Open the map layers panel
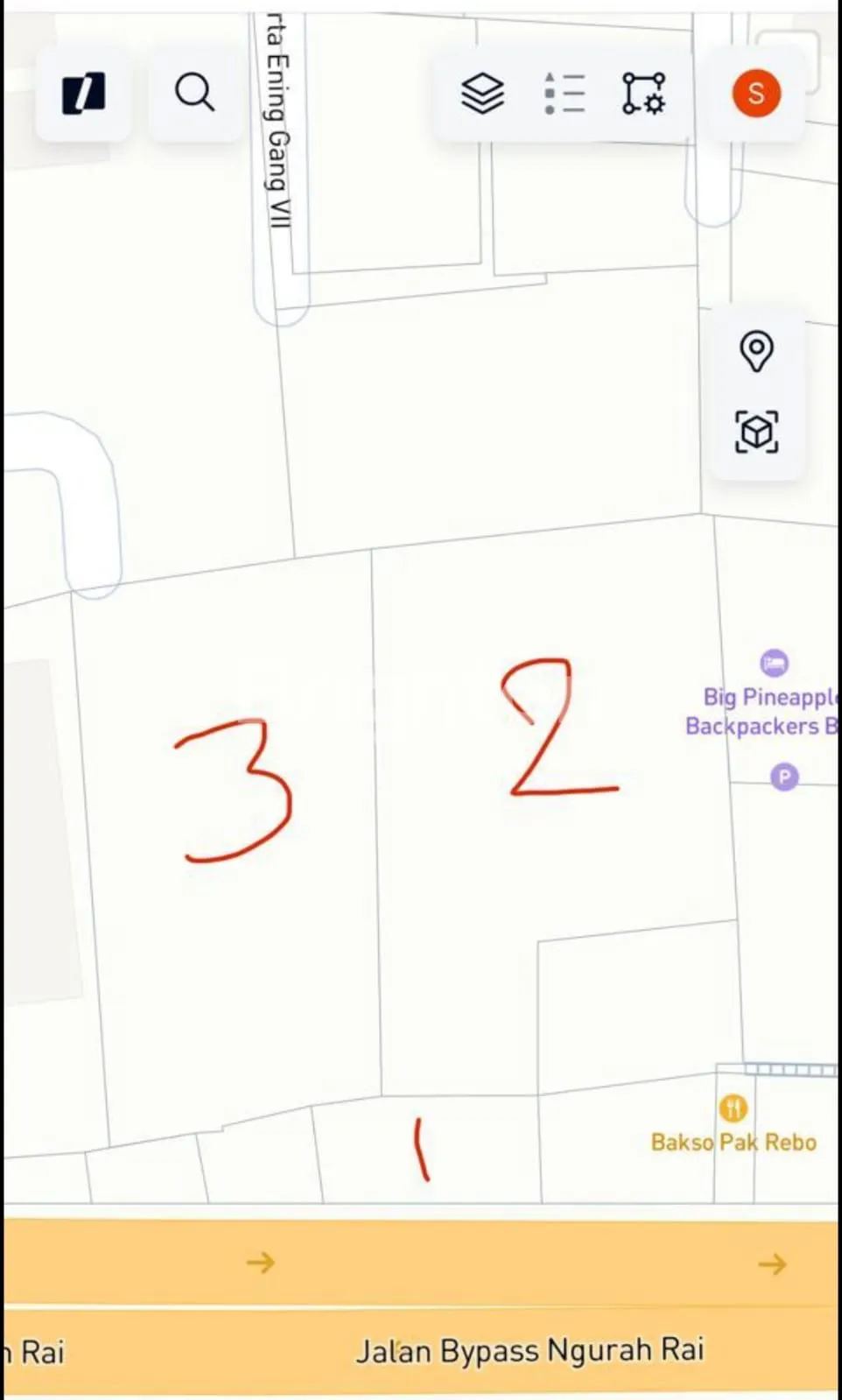Image resolution: width=842 pixels, height=1400 pixels. click(x=482, y=93)
